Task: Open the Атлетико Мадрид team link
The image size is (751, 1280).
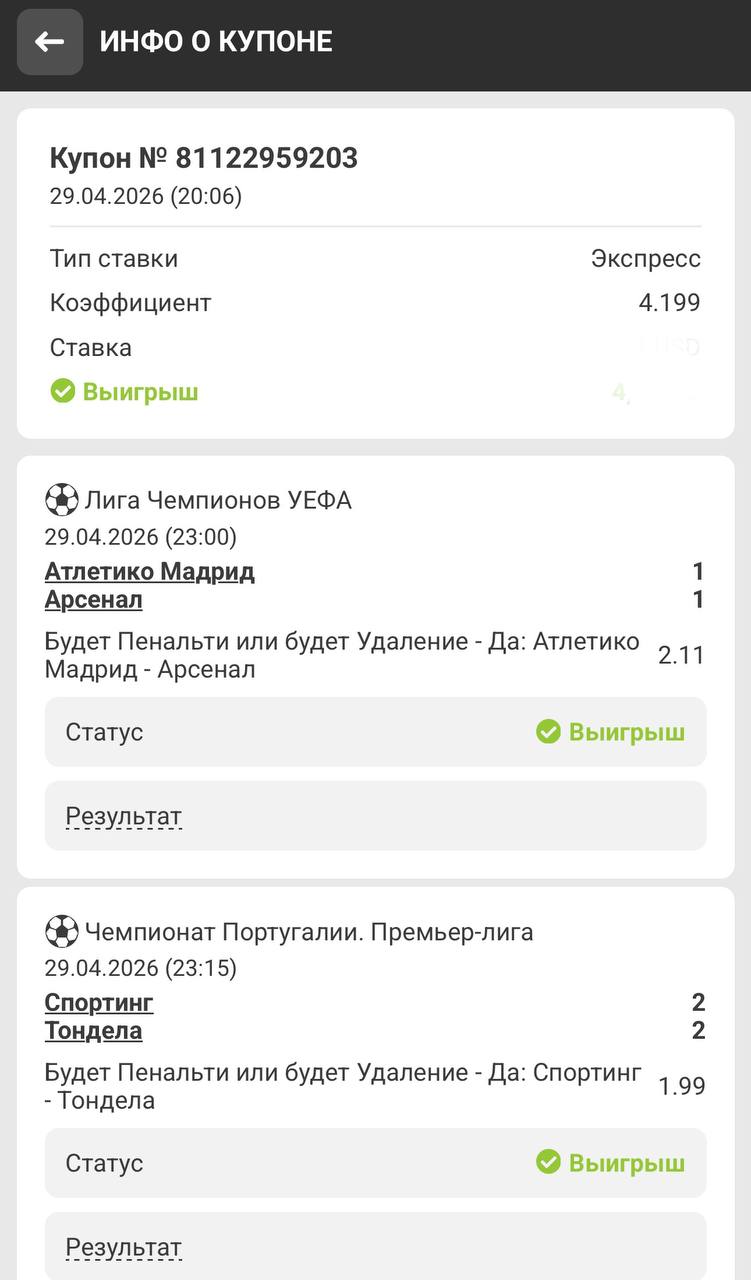Action: click(149, 572)
